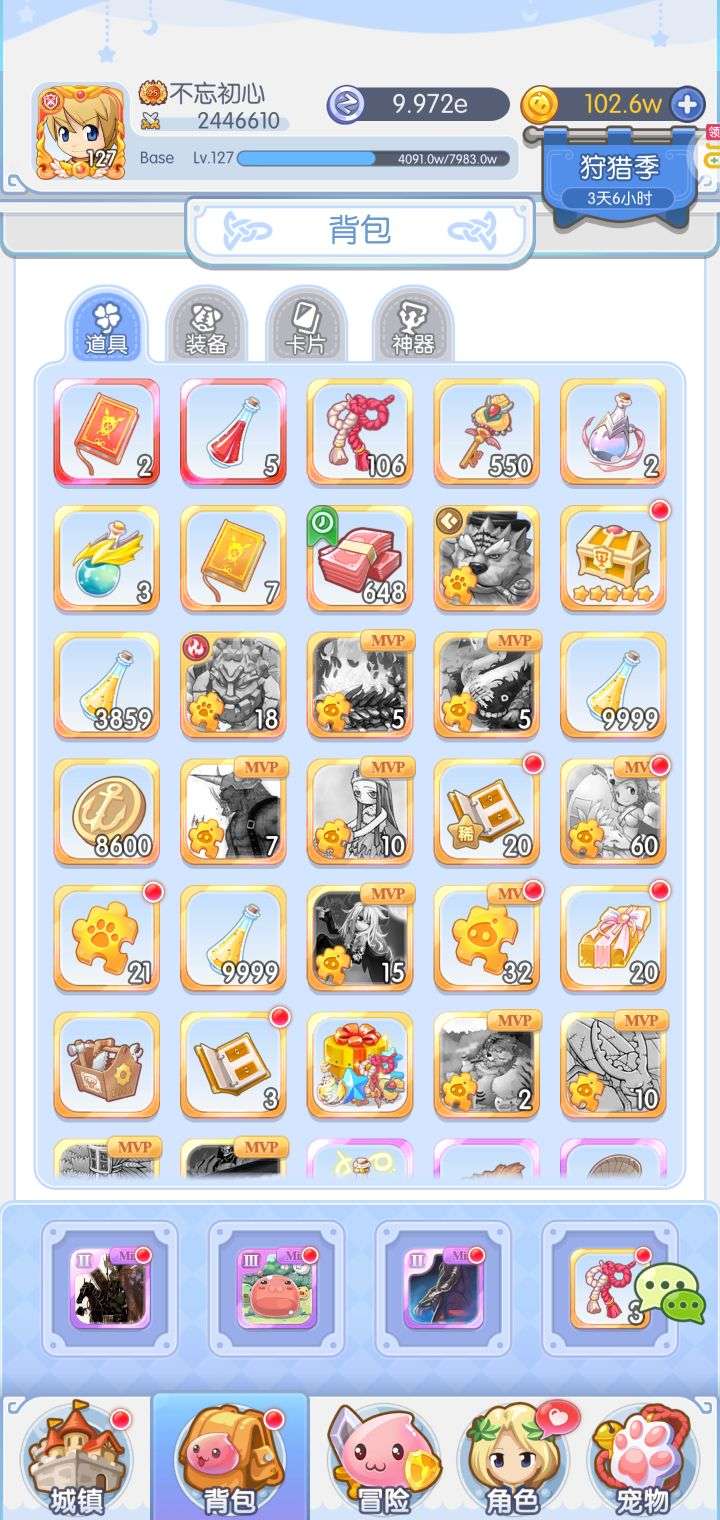Open the five-star treasure chest item

pos(613,558)
